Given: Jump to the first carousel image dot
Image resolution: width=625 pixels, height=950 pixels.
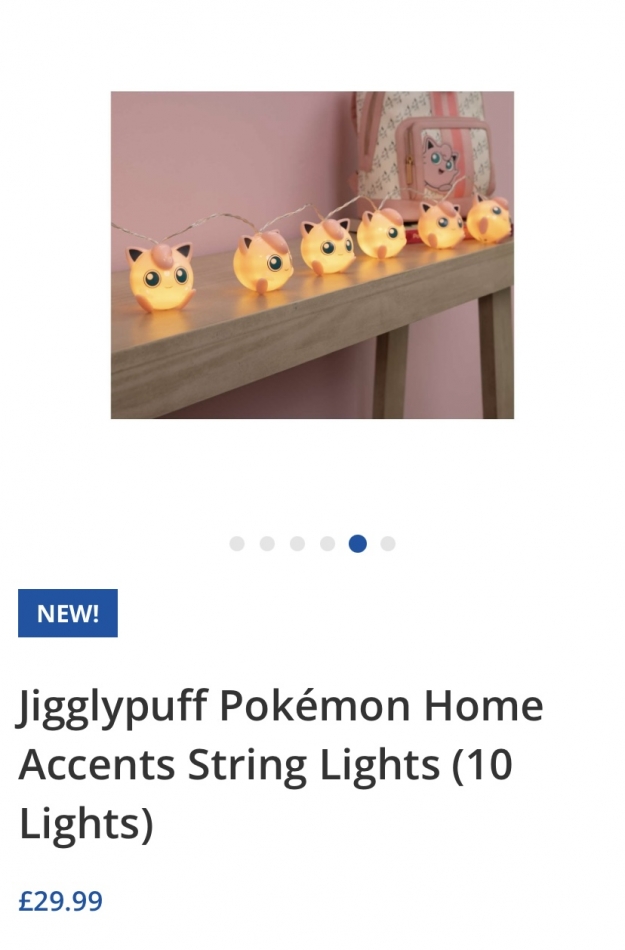Looking at the screenshot, I should (237, 544).
